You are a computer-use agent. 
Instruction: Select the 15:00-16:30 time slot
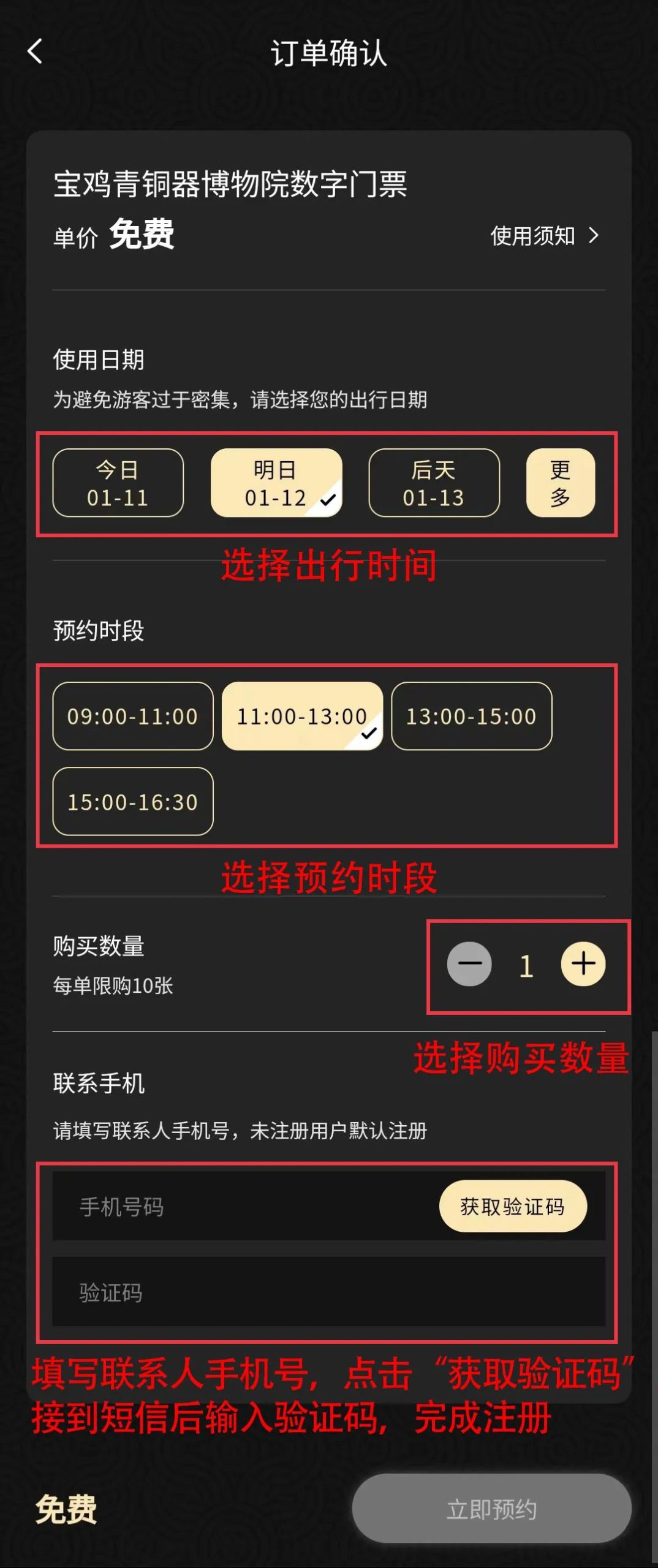[x=132, y=802]
